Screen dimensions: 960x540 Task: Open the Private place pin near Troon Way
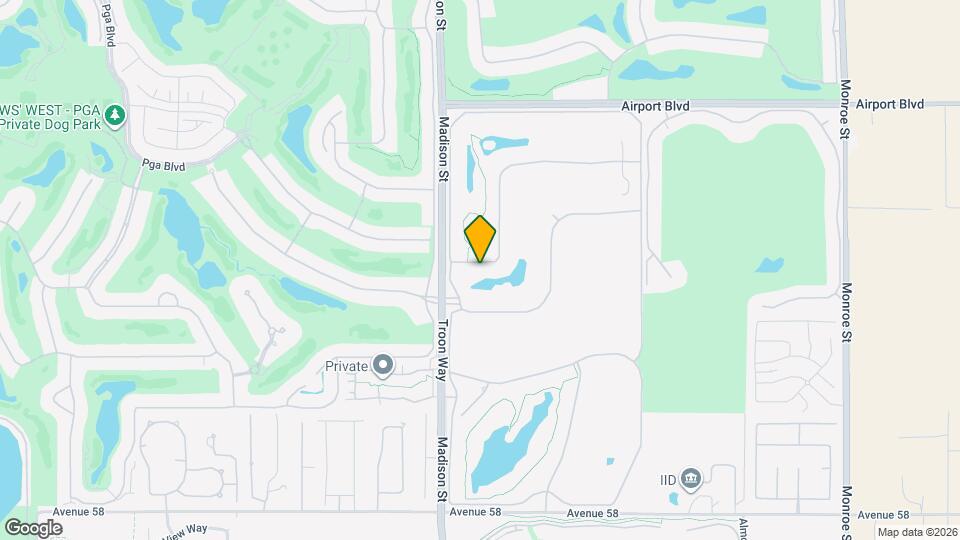(x=383, y=366)
